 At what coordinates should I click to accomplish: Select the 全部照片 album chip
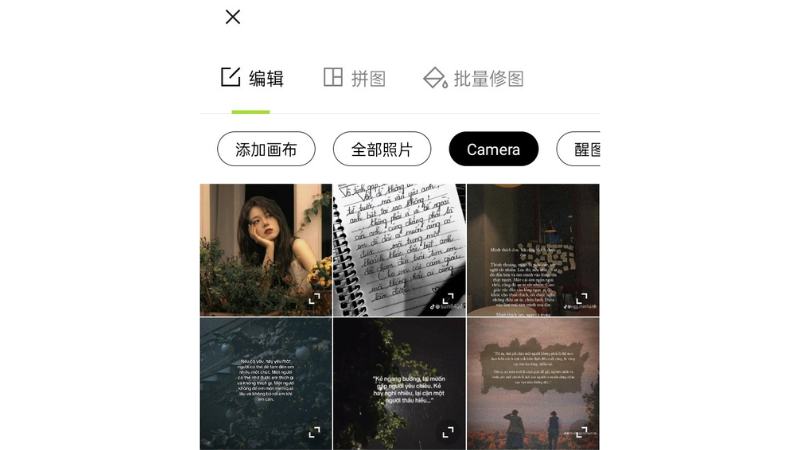point(382,149)
